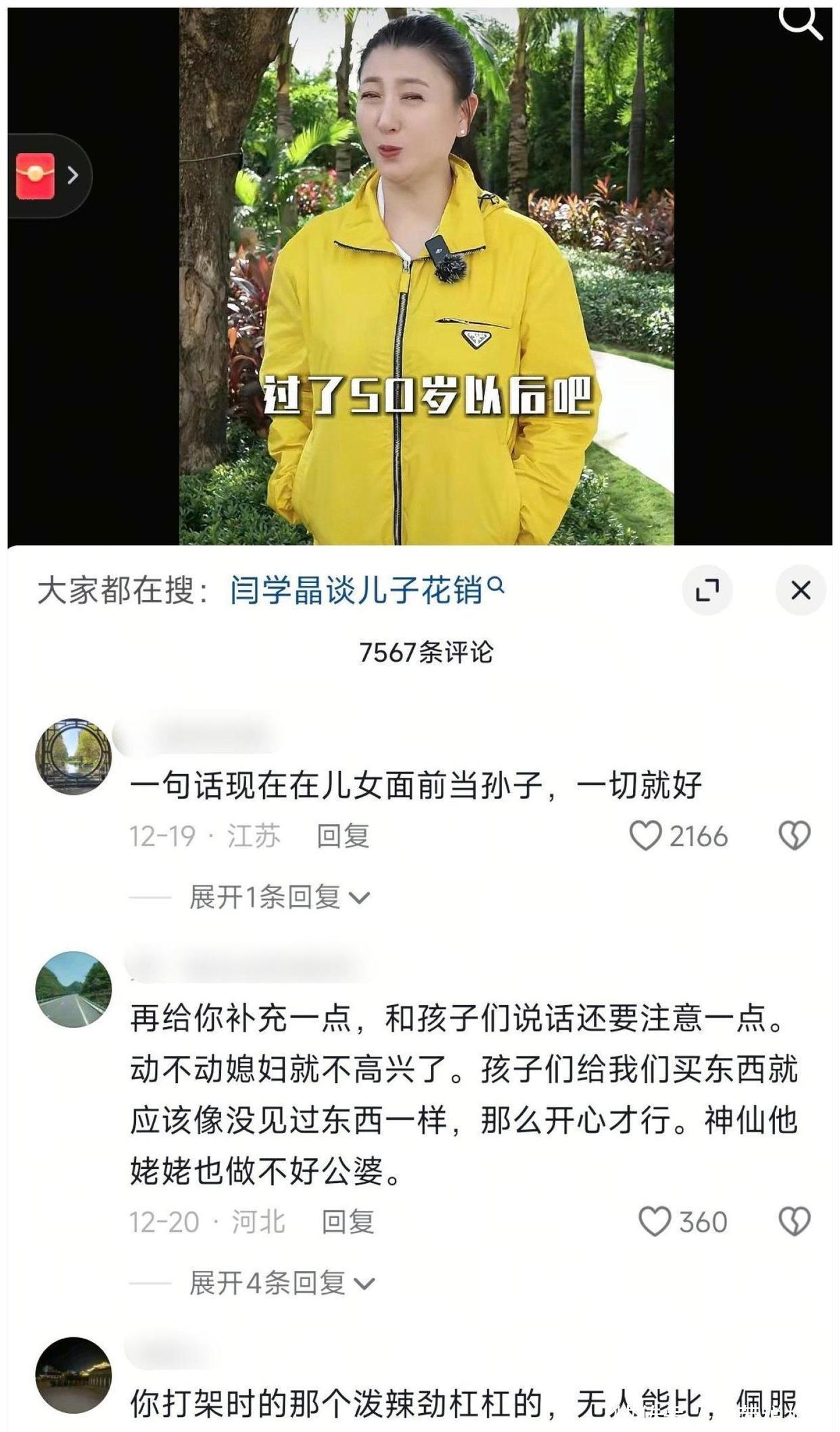Open the avatar of the 江苏 commenter

click(73, 756)
